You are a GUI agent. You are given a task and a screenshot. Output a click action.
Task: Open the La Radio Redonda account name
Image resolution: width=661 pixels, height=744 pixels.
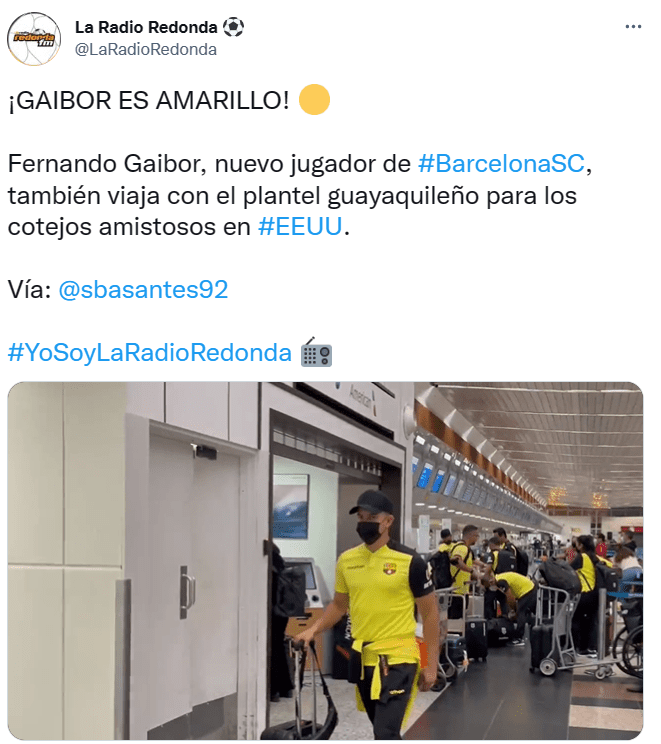coord(148,27)
